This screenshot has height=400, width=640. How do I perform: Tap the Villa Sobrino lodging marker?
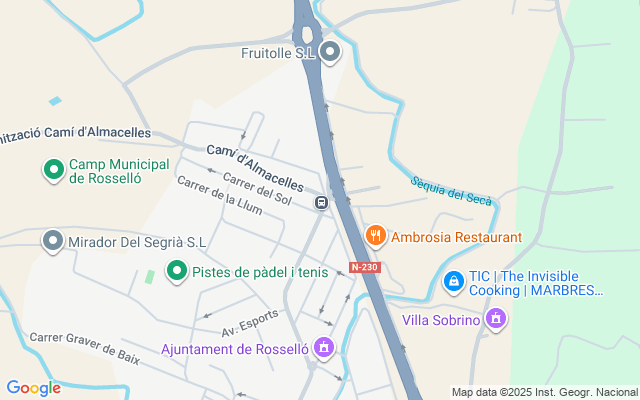point(495,320)
